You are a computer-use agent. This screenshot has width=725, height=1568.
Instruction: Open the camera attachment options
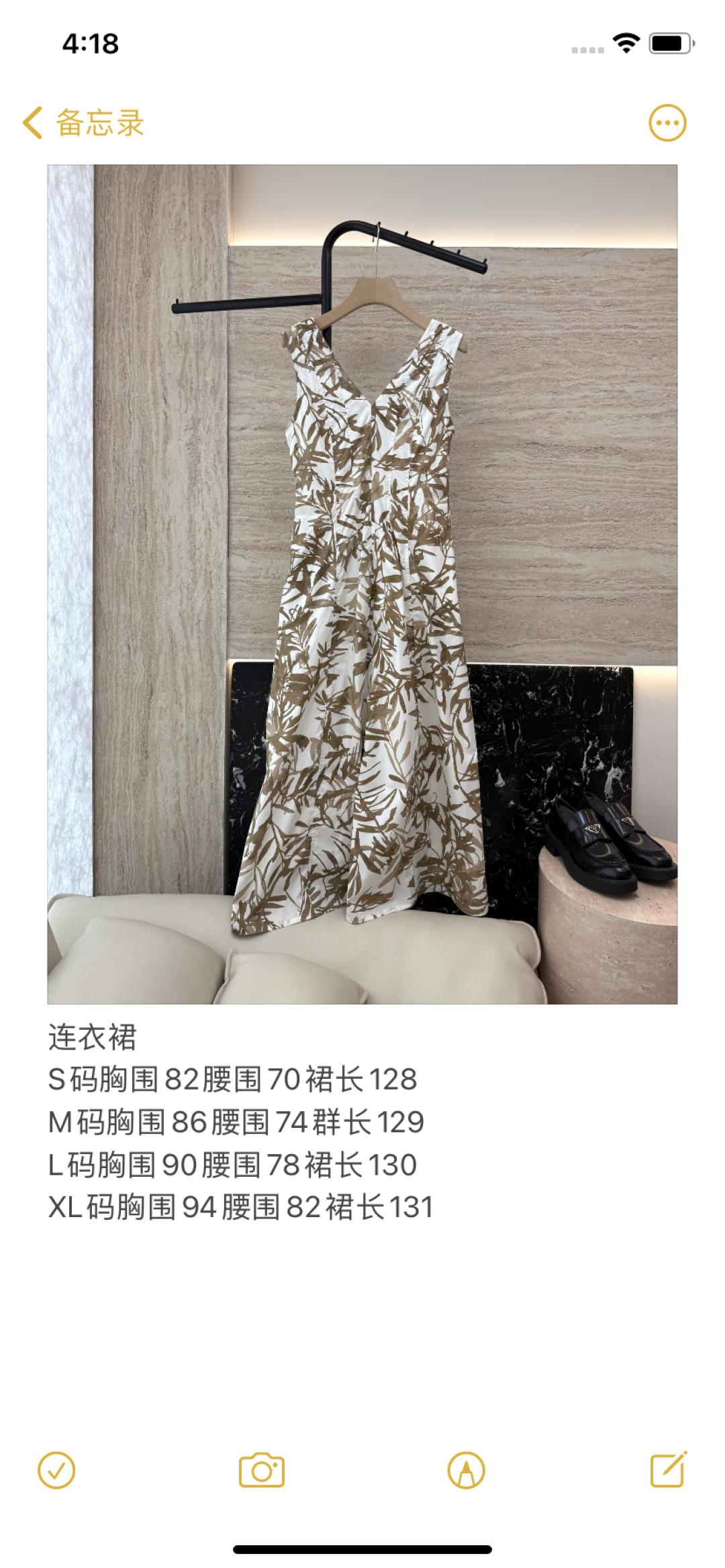click(262, 1471)
